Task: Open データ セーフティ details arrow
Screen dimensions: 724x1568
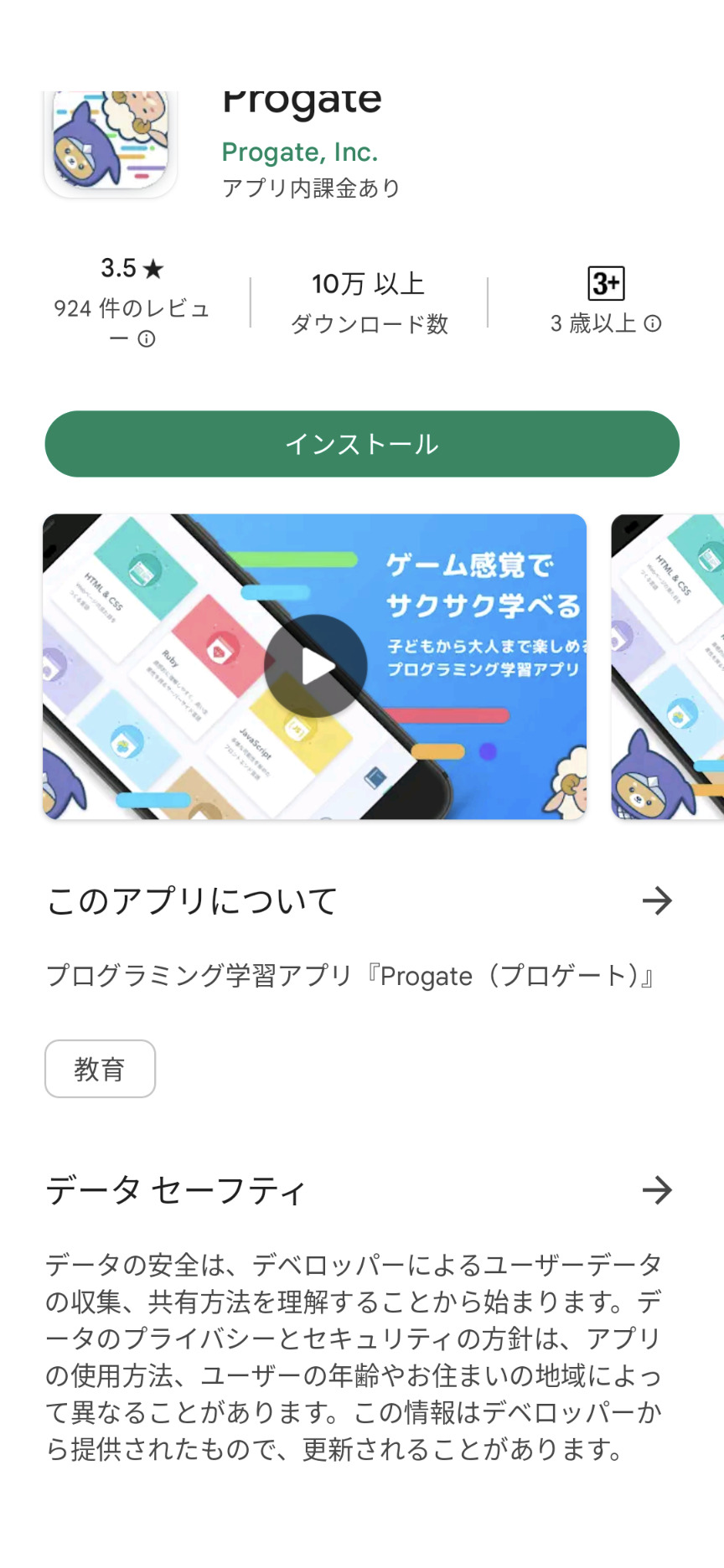Action: pyautogui.click(x=659, y=1189)
